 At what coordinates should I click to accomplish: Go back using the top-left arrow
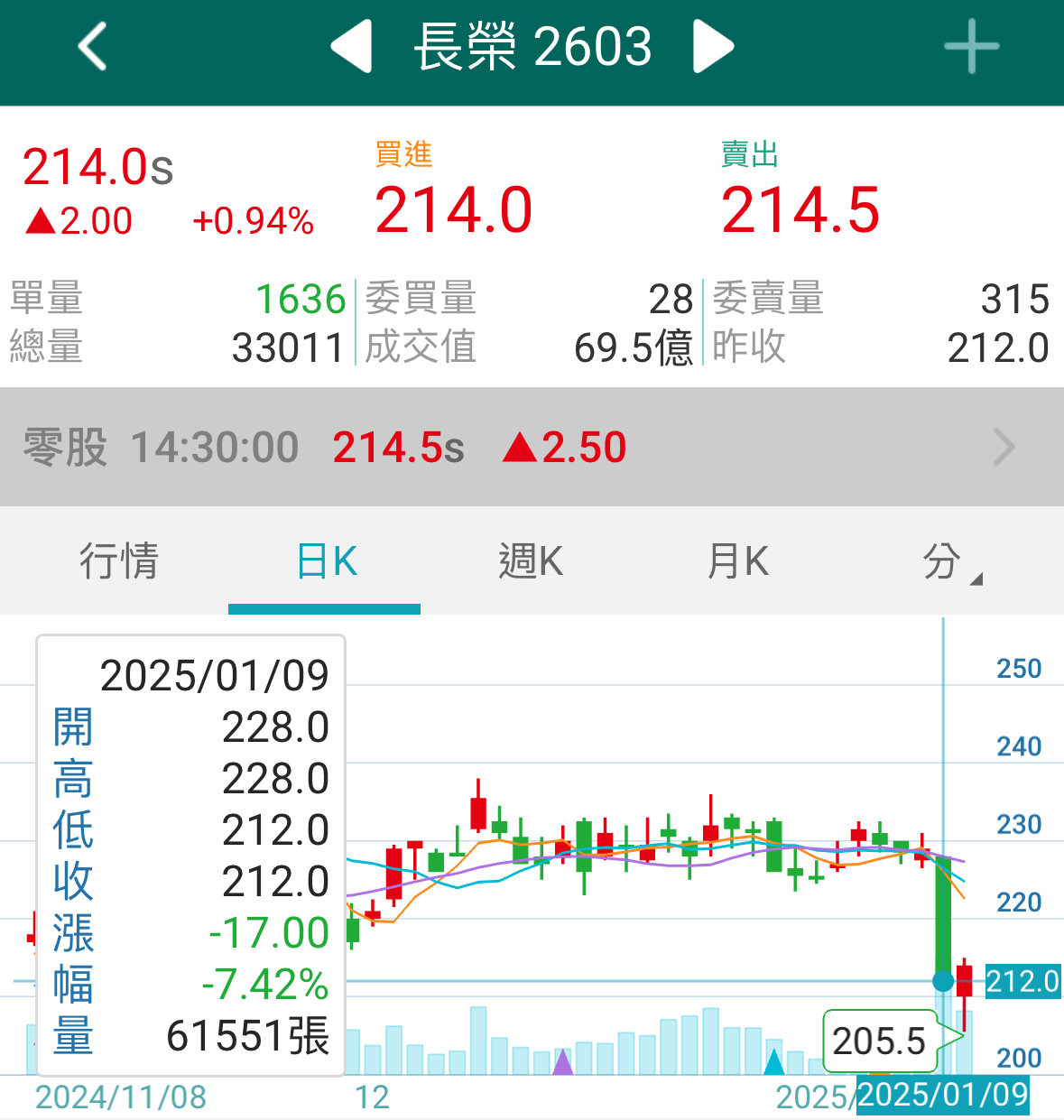tap(92, 47)
